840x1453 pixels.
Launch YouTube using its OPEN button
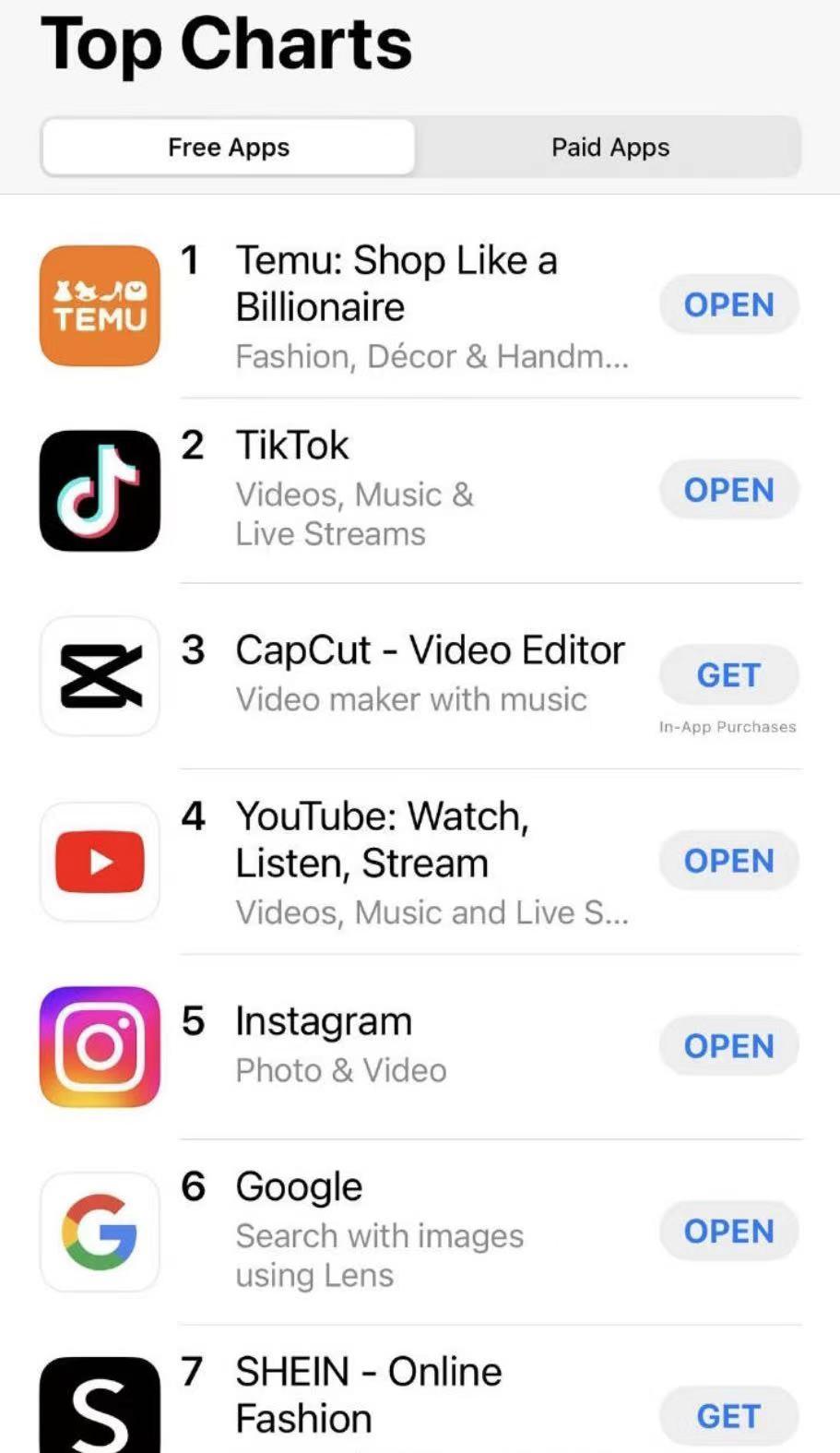tap(728, 861)
